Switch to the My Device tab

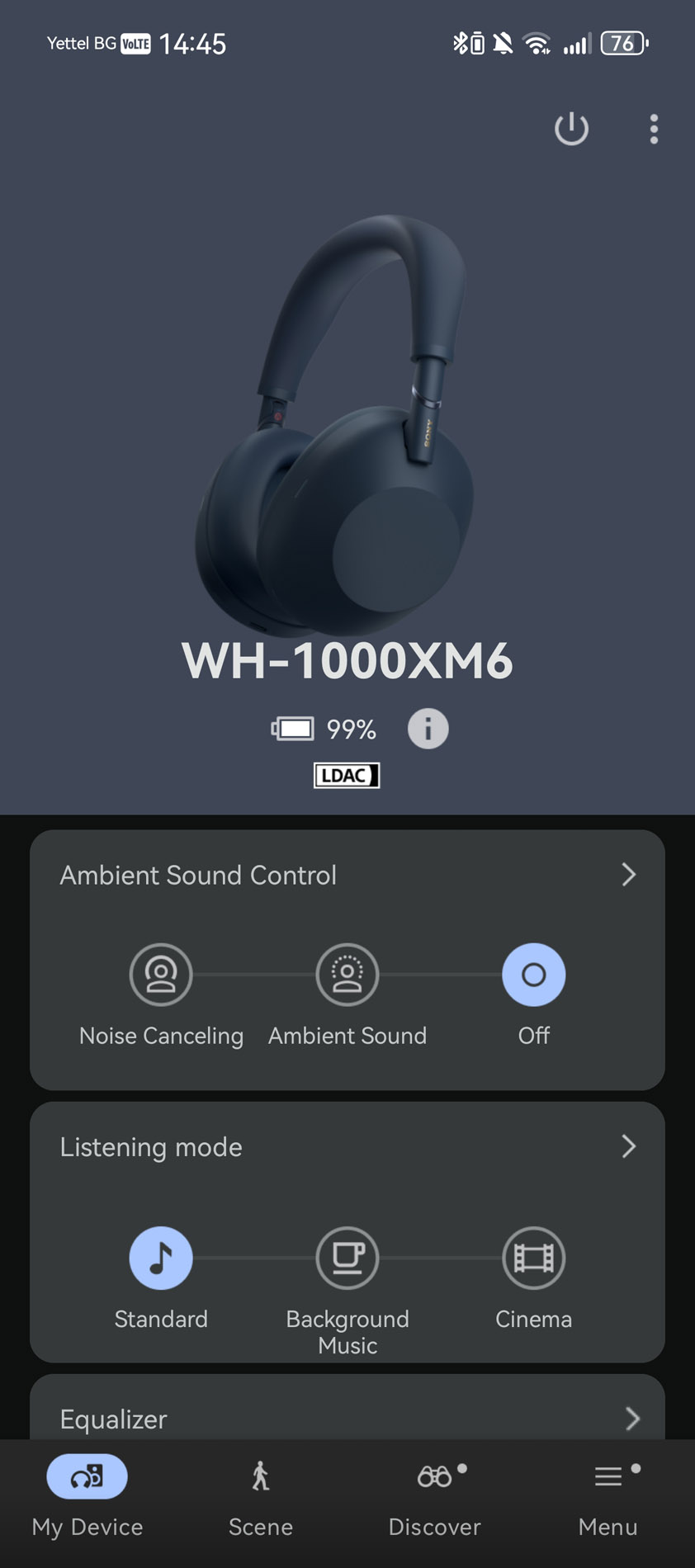pyautogui.click(x=87, y=1497)
